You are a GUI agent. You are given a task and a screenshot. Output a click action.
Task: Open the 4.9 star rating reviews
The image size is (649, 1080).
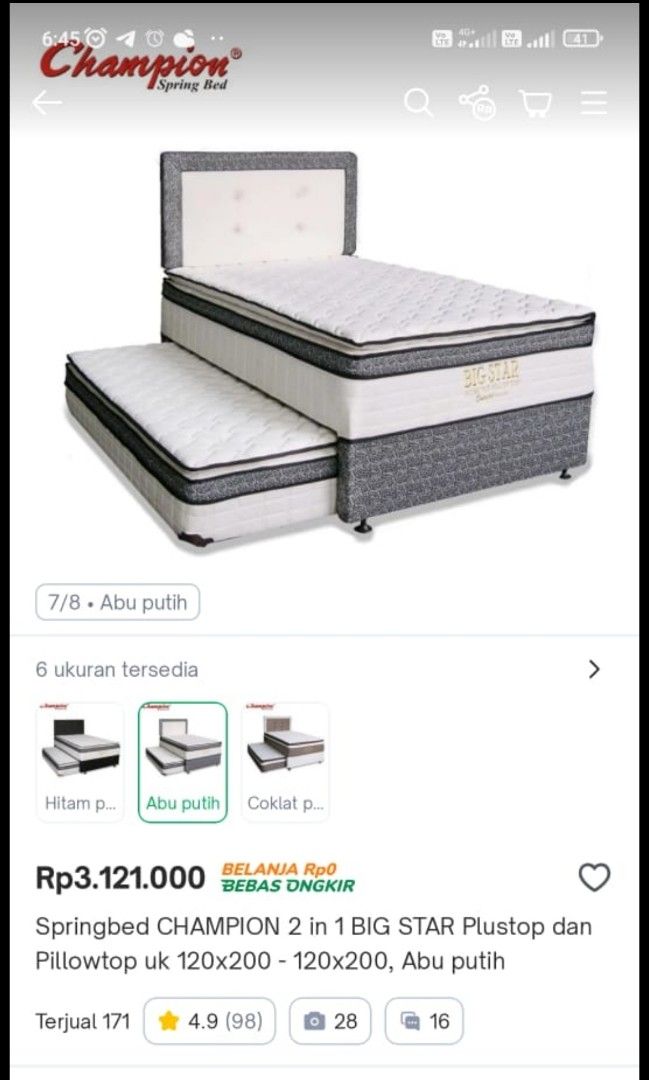(x=210, y=1021)
